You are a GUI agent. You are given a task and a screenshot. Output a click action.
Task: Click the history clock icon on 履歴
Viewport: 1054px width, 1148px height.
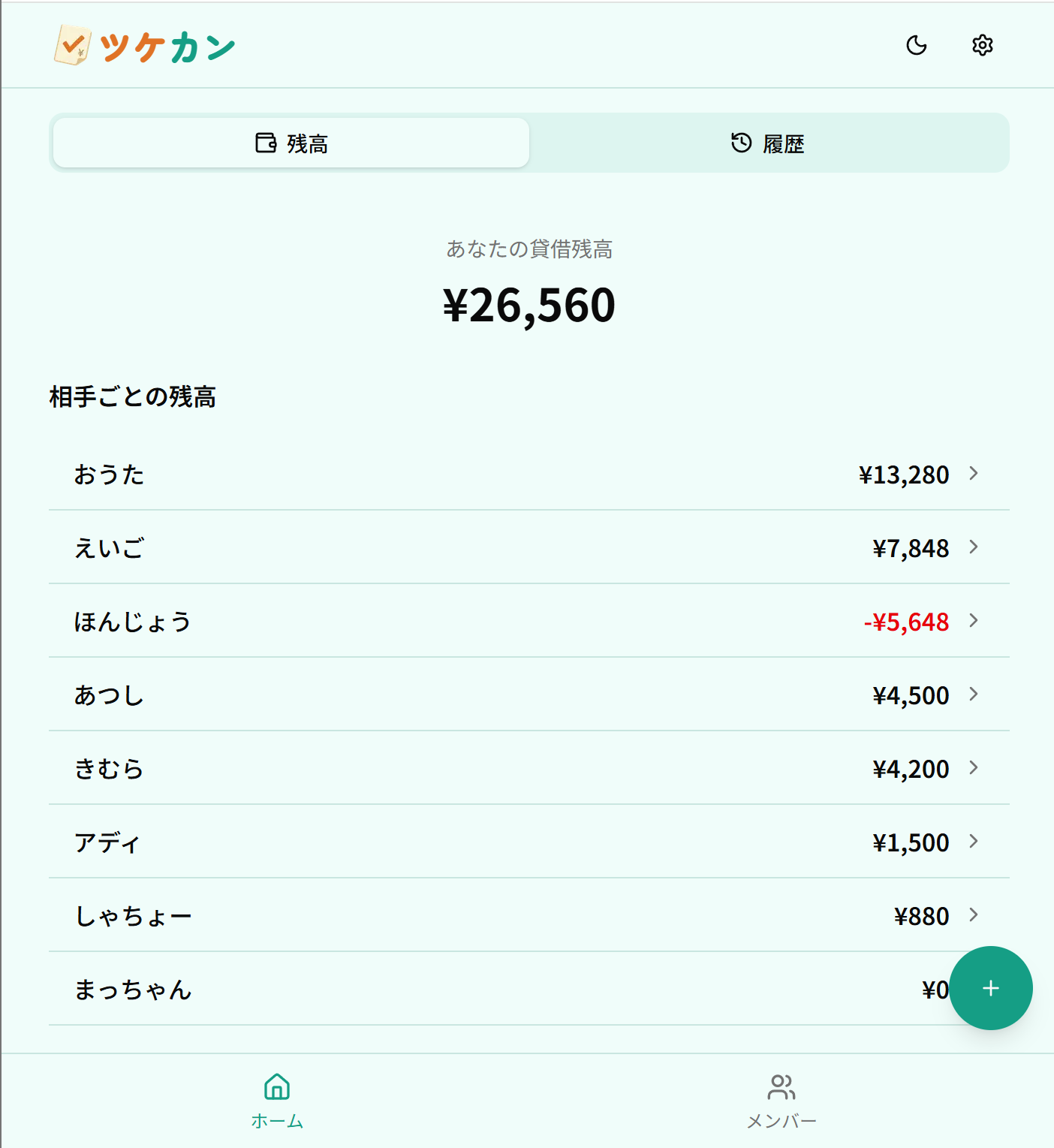coord(740,143)
